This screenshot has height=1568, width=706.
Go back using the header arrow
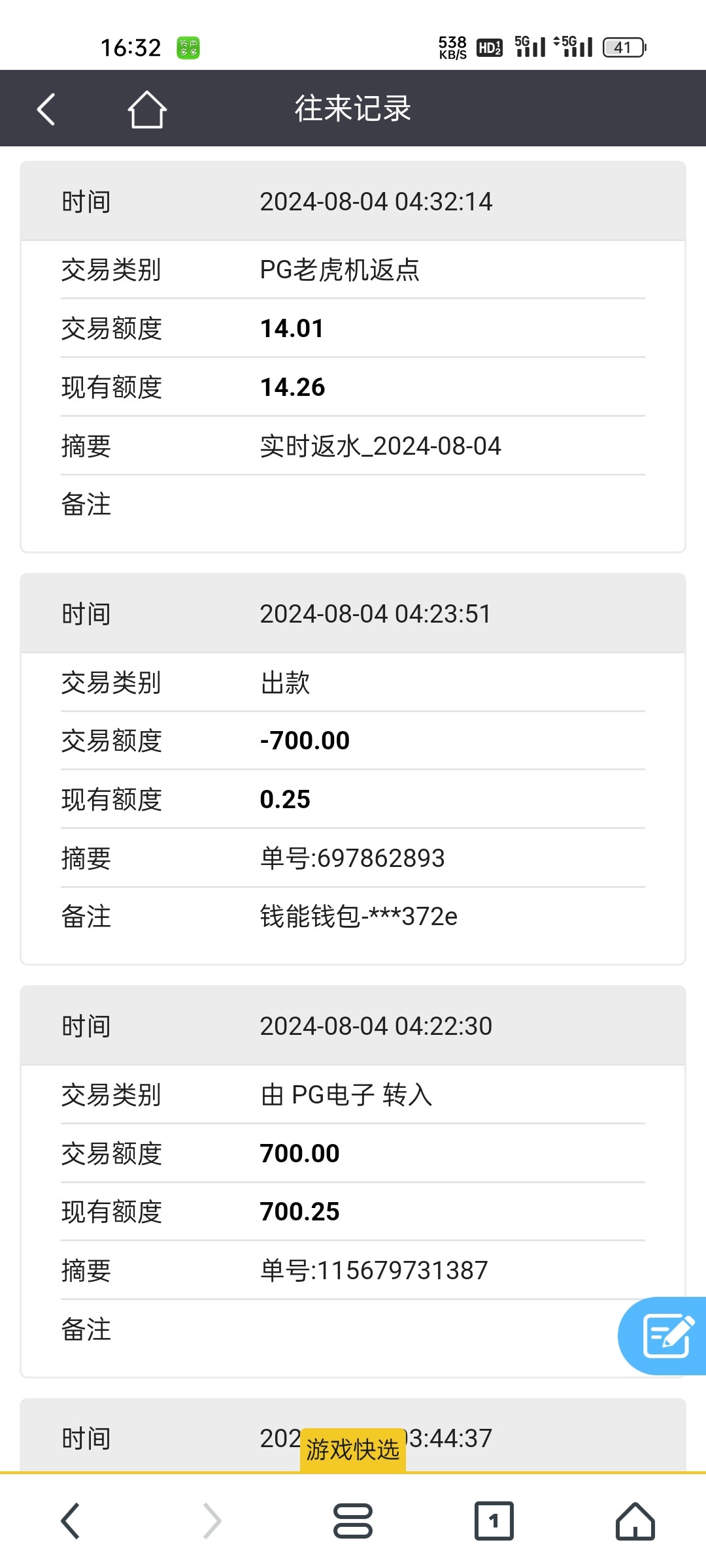pyautogui.click(x=46, y=109)
